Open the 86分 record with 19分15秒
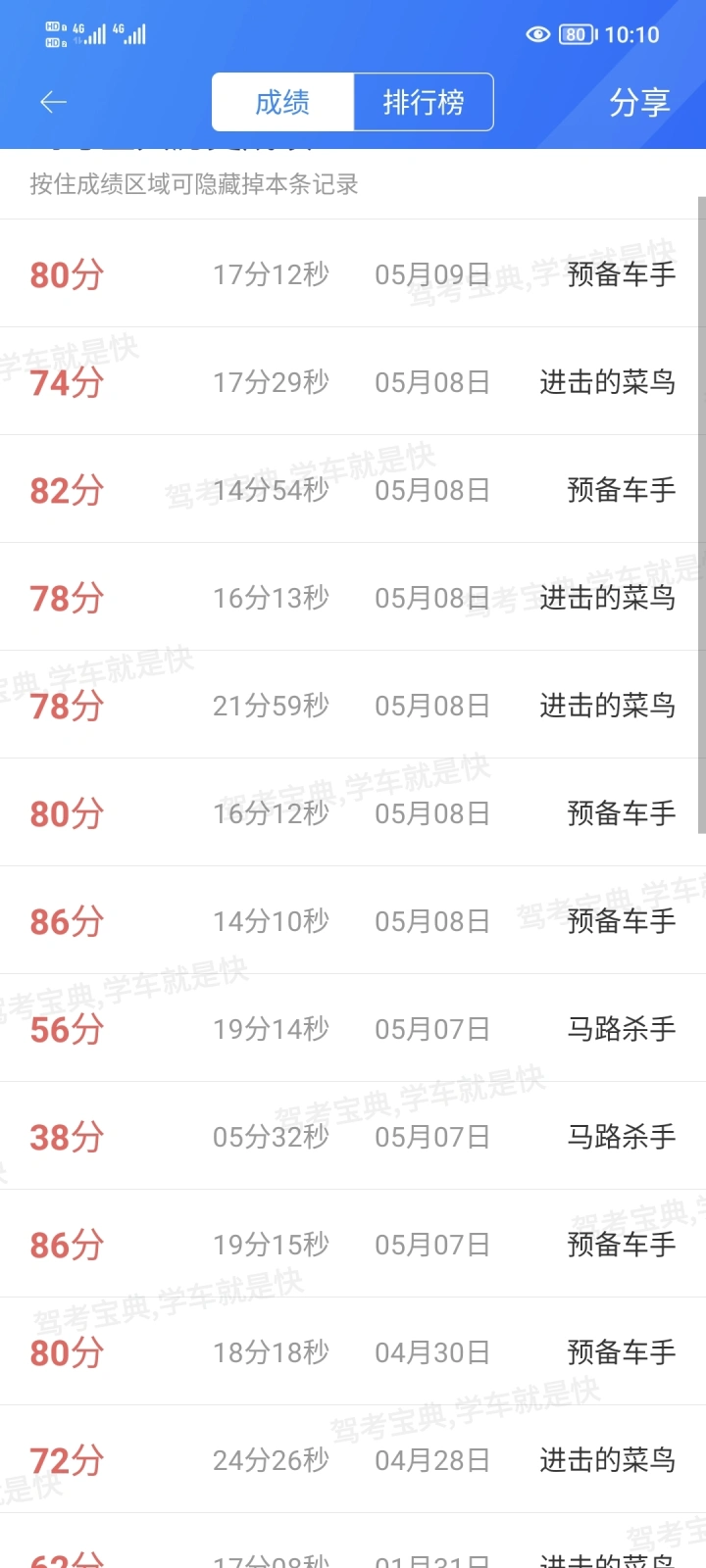The height and width of the screenshot is (1568, 706). 353,1244
